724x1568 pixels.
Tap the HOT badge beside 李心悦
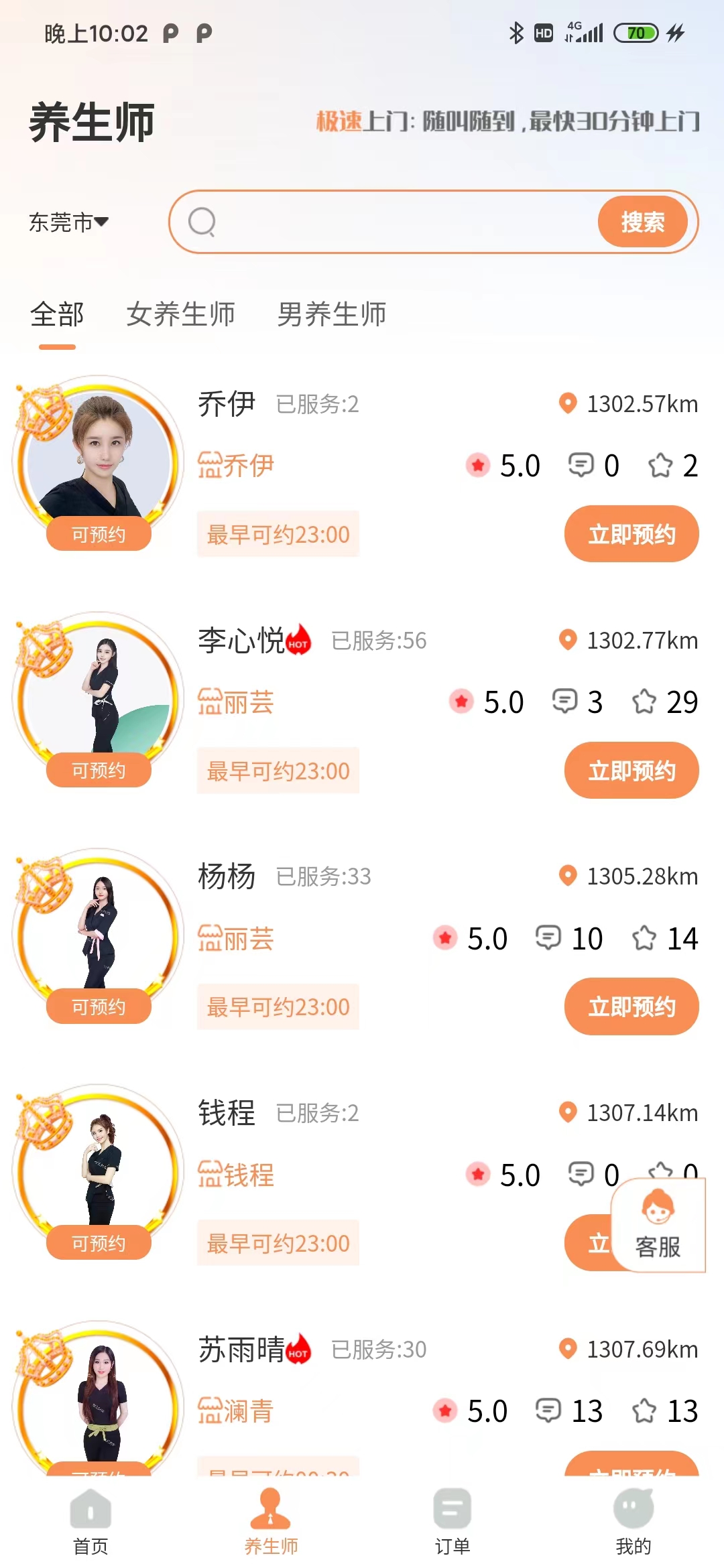click(299, 640)
